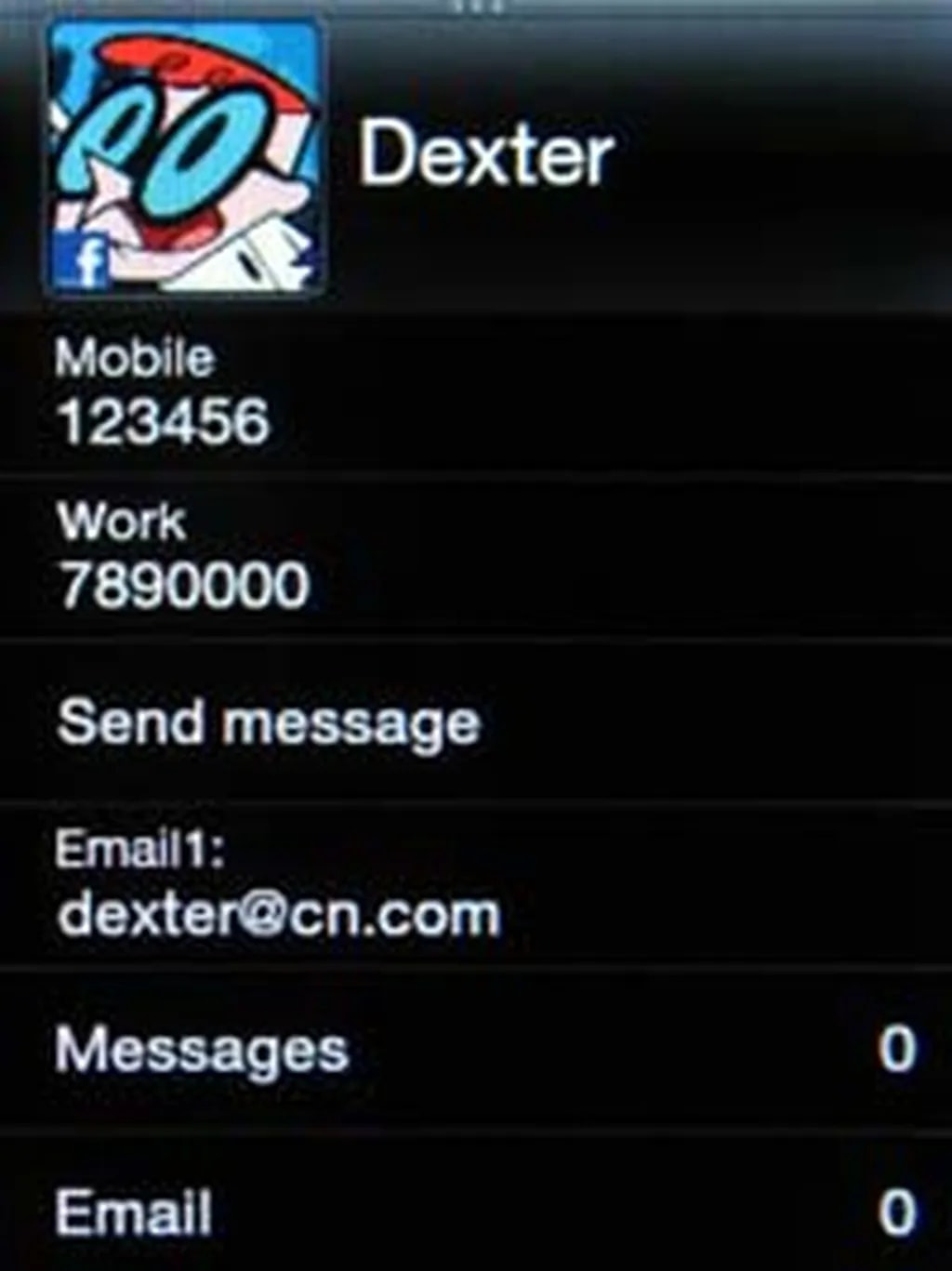This screenshot has width=952, height=1271.
Task: Open the Email history row
Action: [x=476, y=1211]
